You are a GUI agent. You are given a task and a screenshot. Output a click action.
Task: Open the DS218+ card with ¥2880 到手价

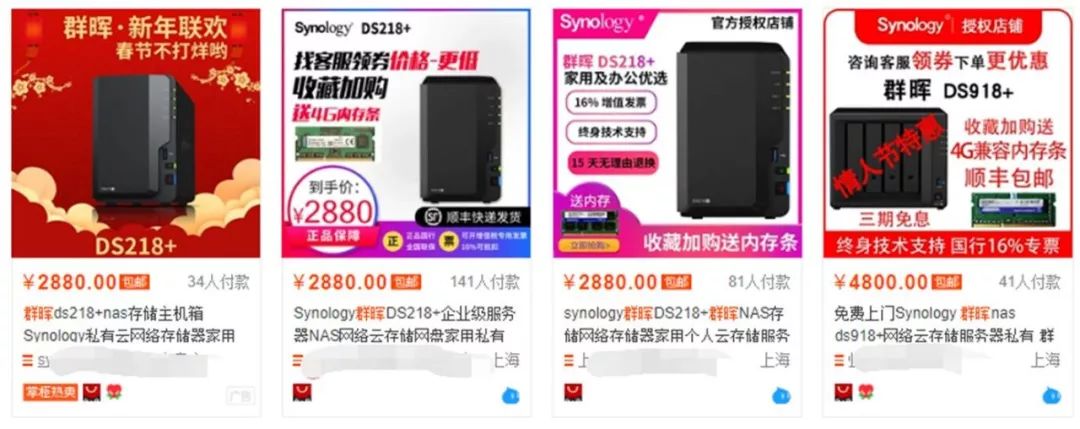click(x=406, y=133)
